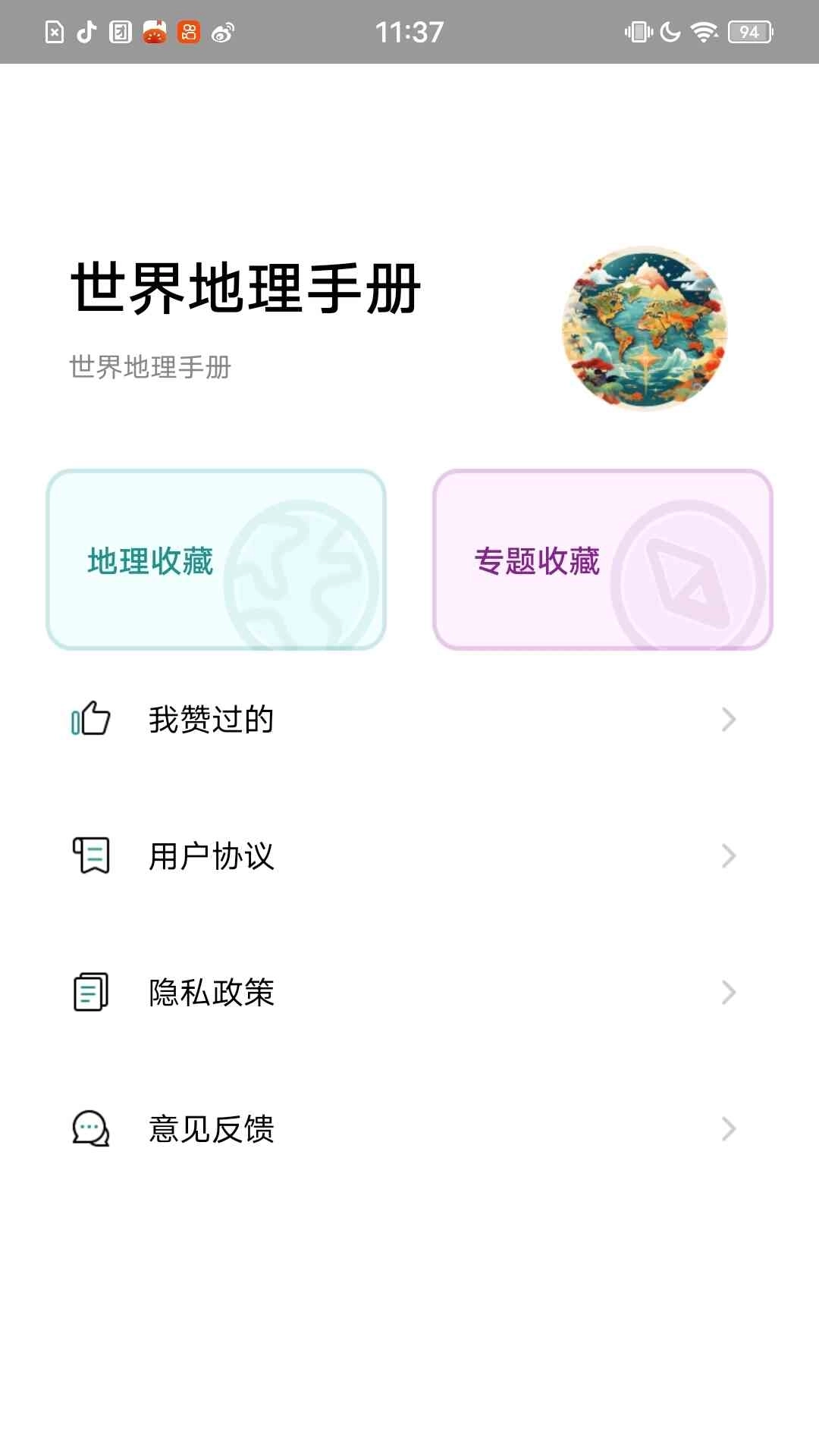Open the 地理收藏 collection card
The height and width of the screenshot is (1456, 819).
[x=218, y=559]
